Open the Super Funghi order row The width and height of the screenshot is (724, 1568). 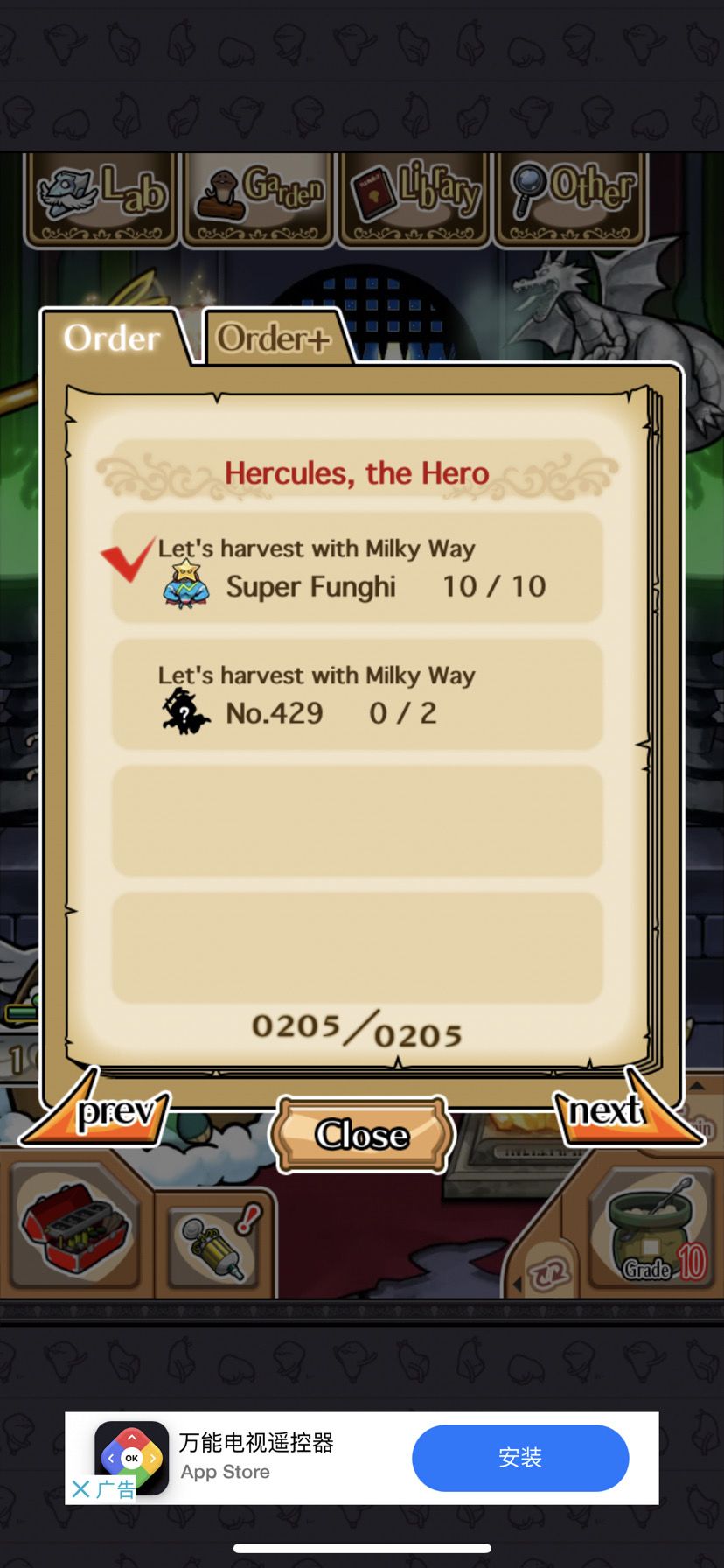click(x=357, y=567)
